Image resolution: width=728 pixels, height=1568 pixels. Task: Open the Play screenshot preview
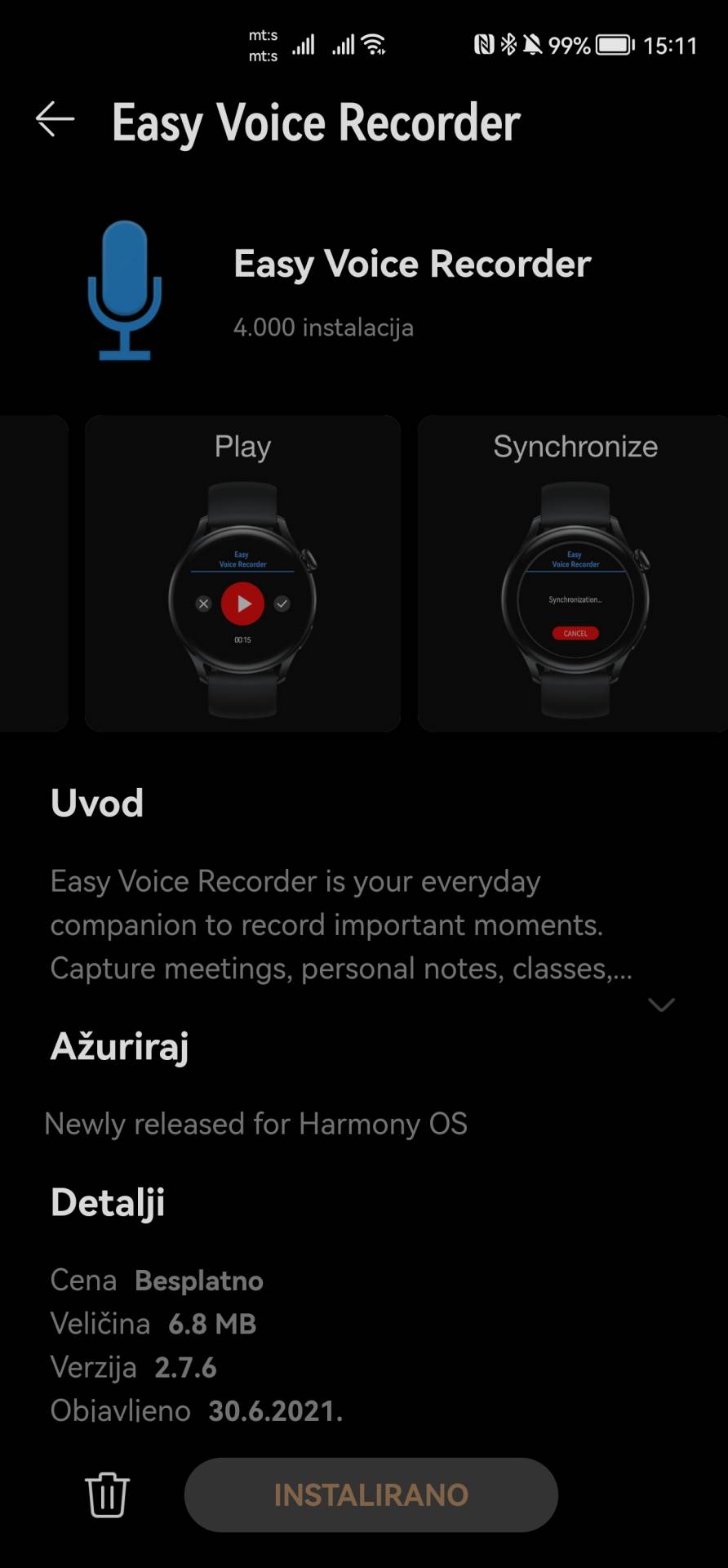point(242,572)
